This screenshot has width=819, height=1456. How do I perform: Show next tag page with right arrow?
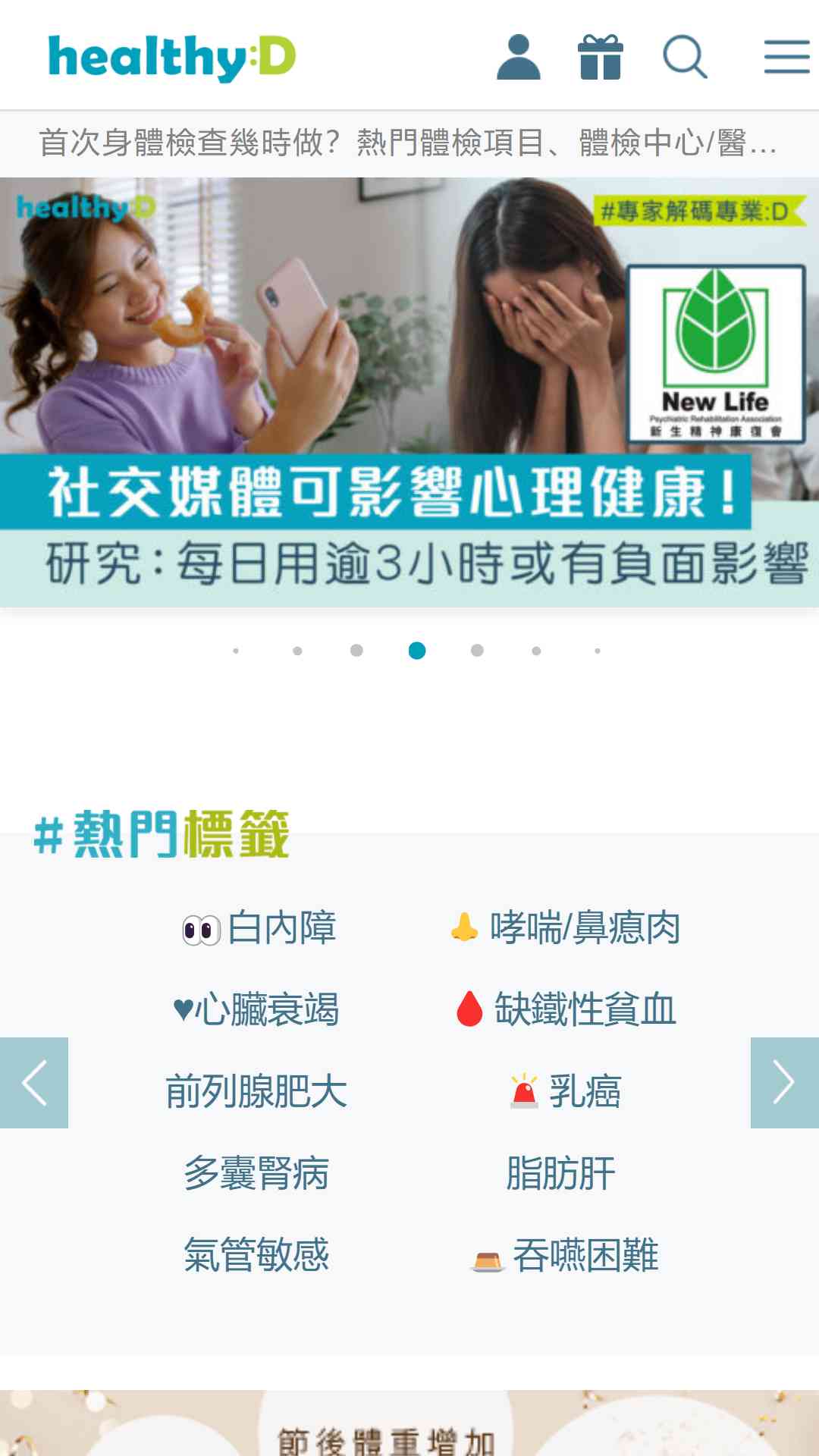click(x=785, y=1083)
